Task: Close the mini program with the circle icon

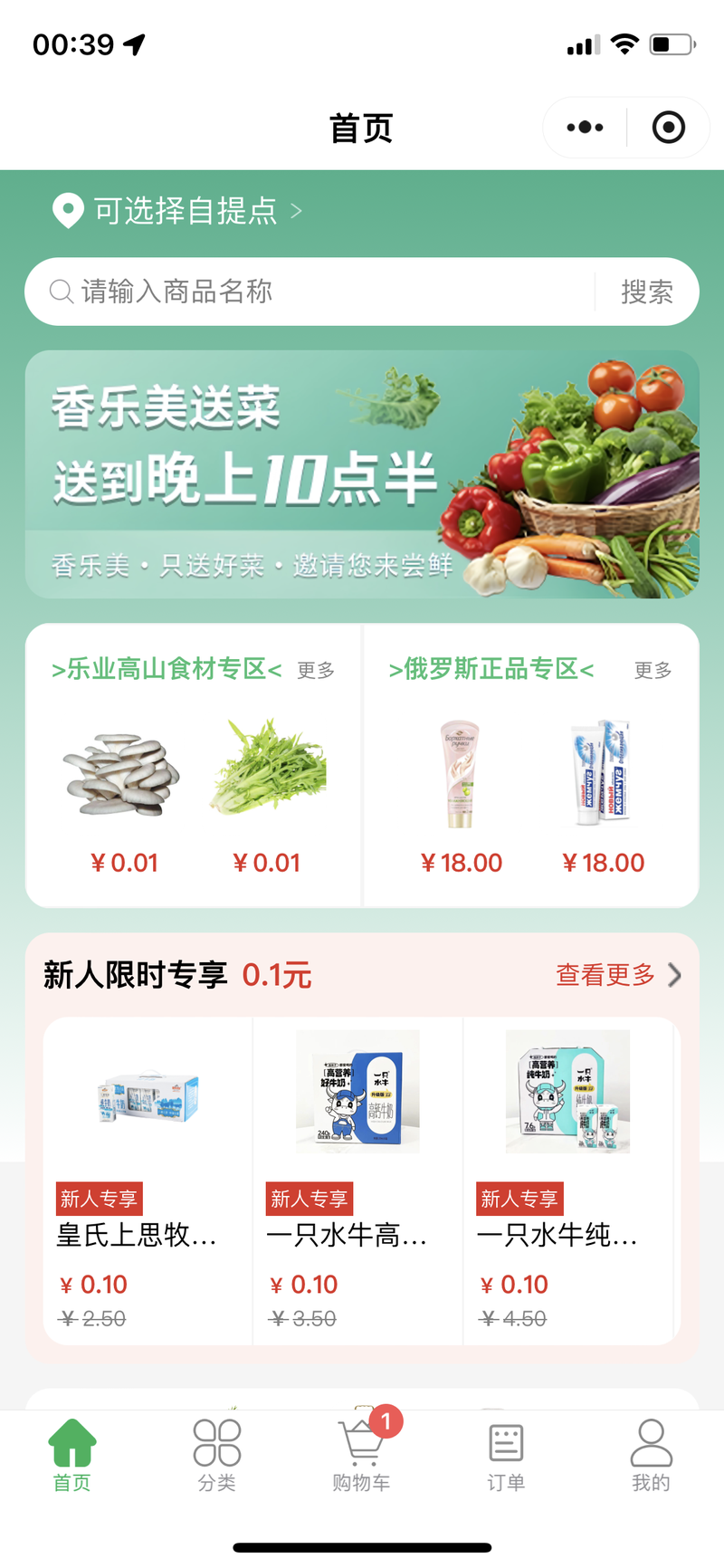Action: [668, 128]
